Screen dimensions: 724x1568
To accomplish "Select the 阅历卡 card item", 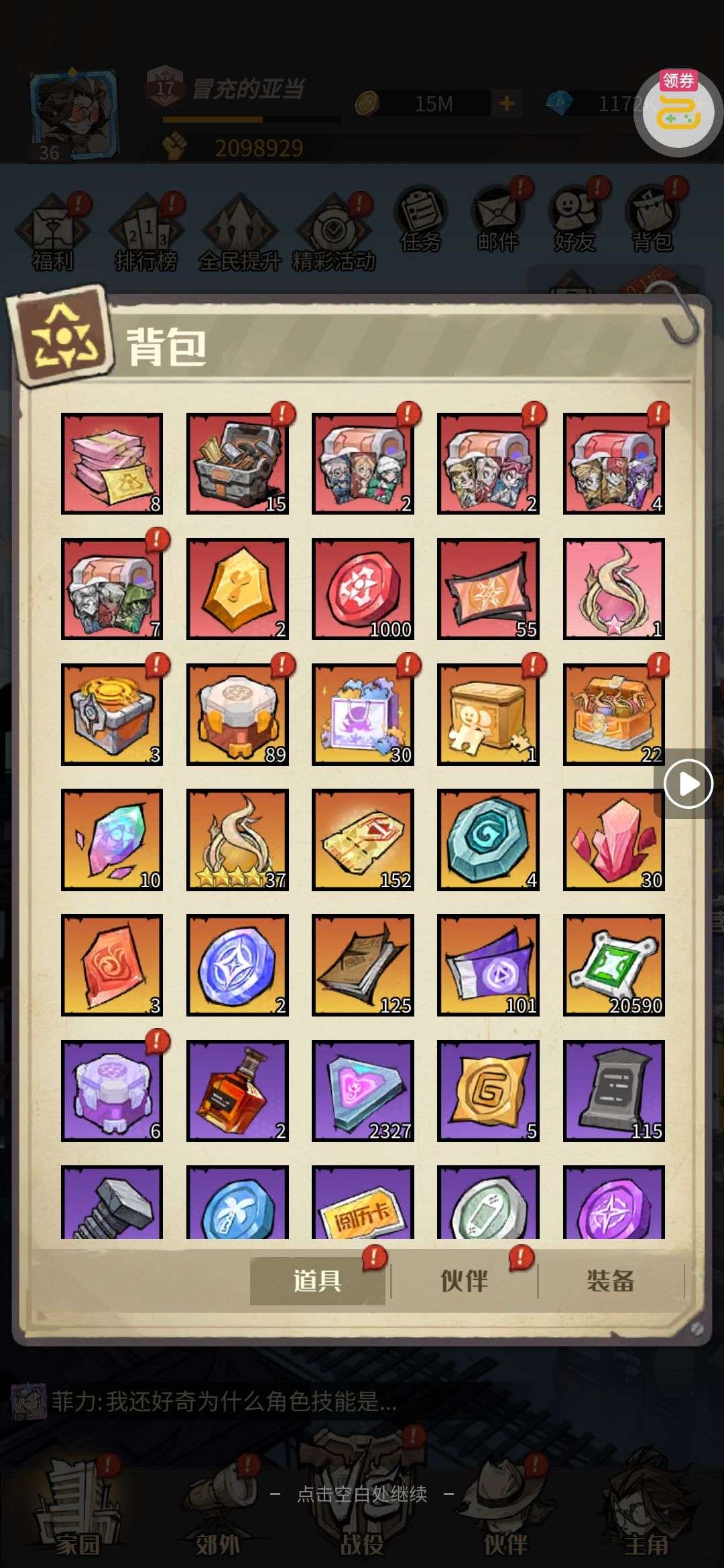I will coord(363,1202).
